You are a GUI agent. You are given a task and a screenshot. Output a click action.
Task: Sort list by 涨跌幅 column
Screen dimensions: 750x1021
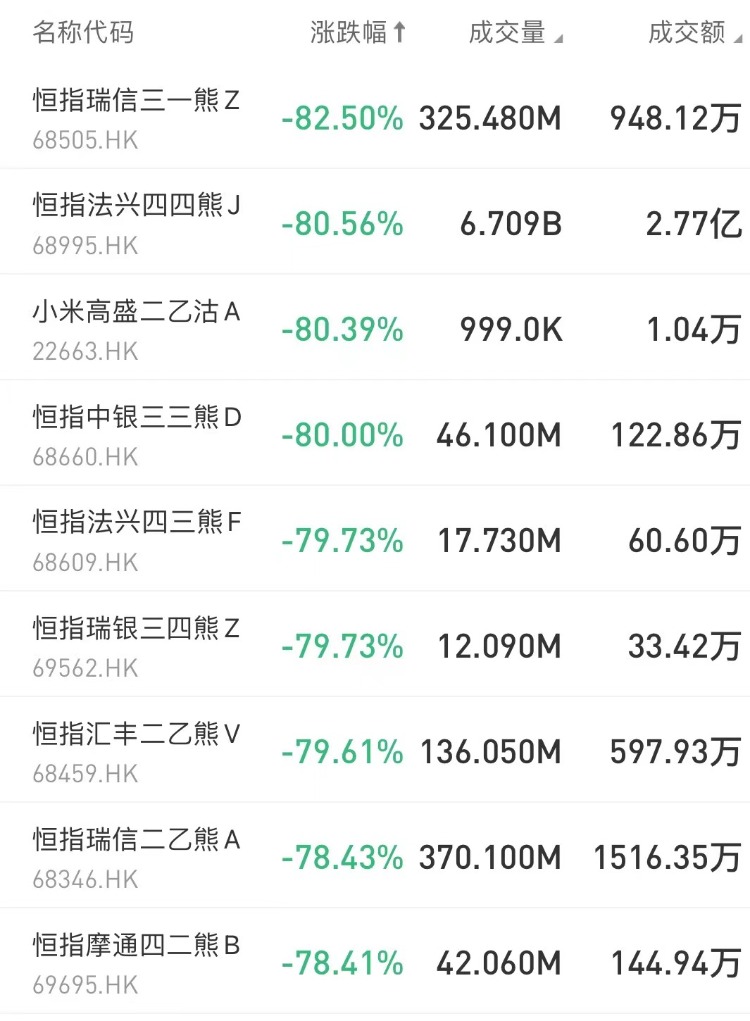click(x=357, y=33)
